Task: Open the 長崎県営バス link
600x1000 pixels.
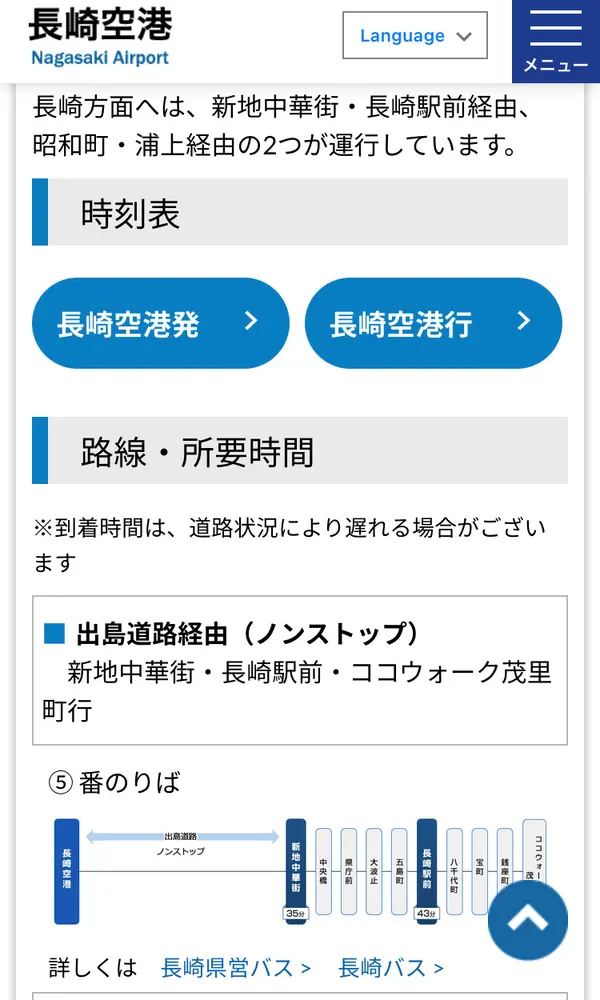Action: 236,967
